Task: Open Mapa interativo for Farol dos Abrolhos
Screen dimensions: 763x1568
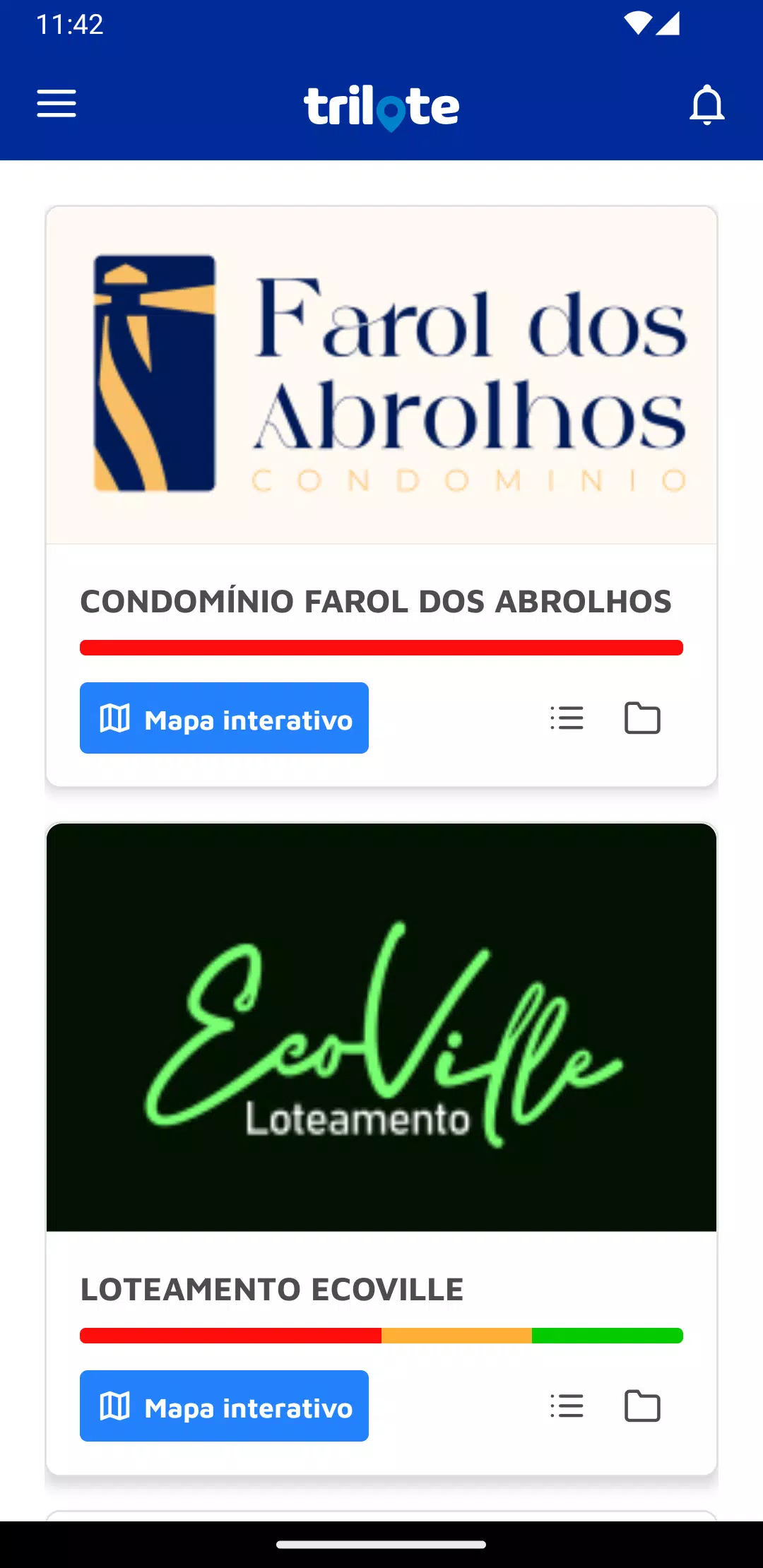Action: tap(224, 718)
